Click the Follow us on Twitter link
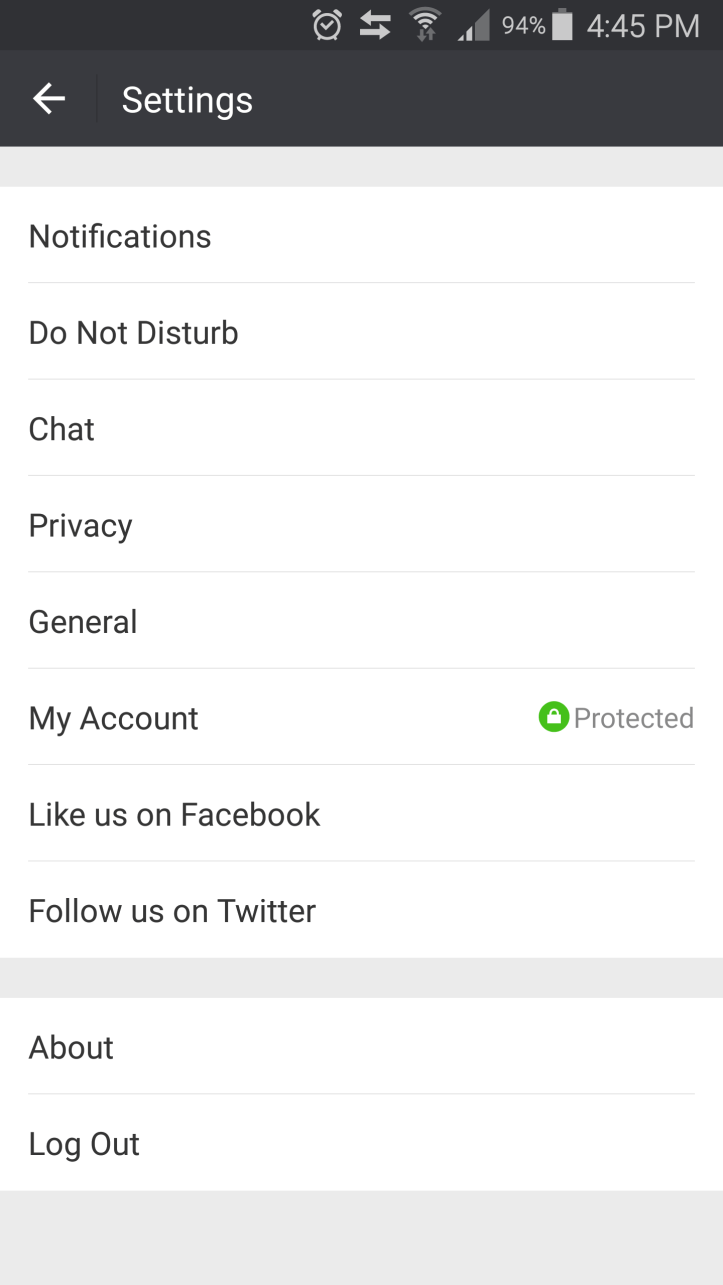Image resolution: width=723 pixels, height=1285 pixels. [x=172, y=910]
